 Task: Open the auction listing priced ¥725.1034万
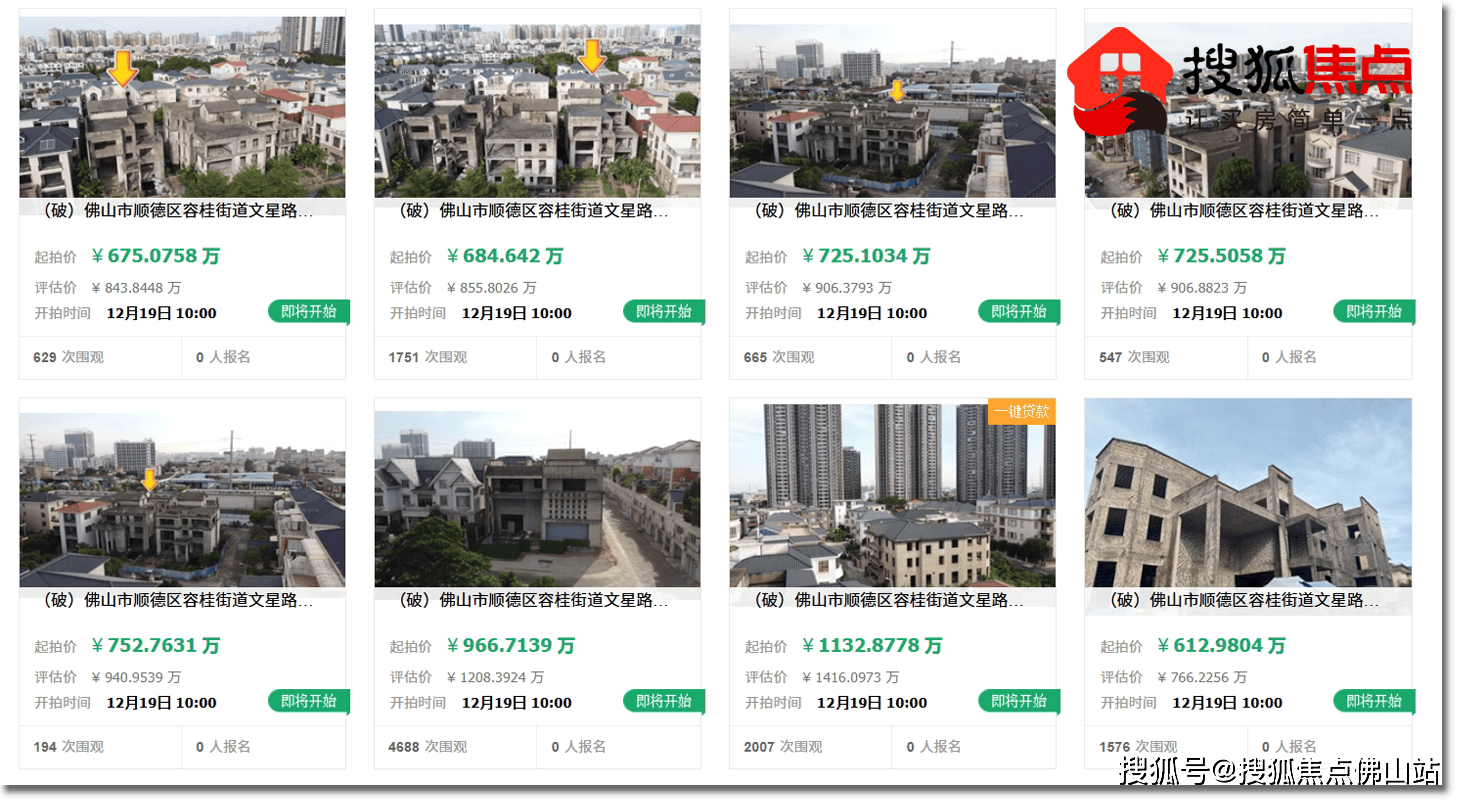pos(890,212)
